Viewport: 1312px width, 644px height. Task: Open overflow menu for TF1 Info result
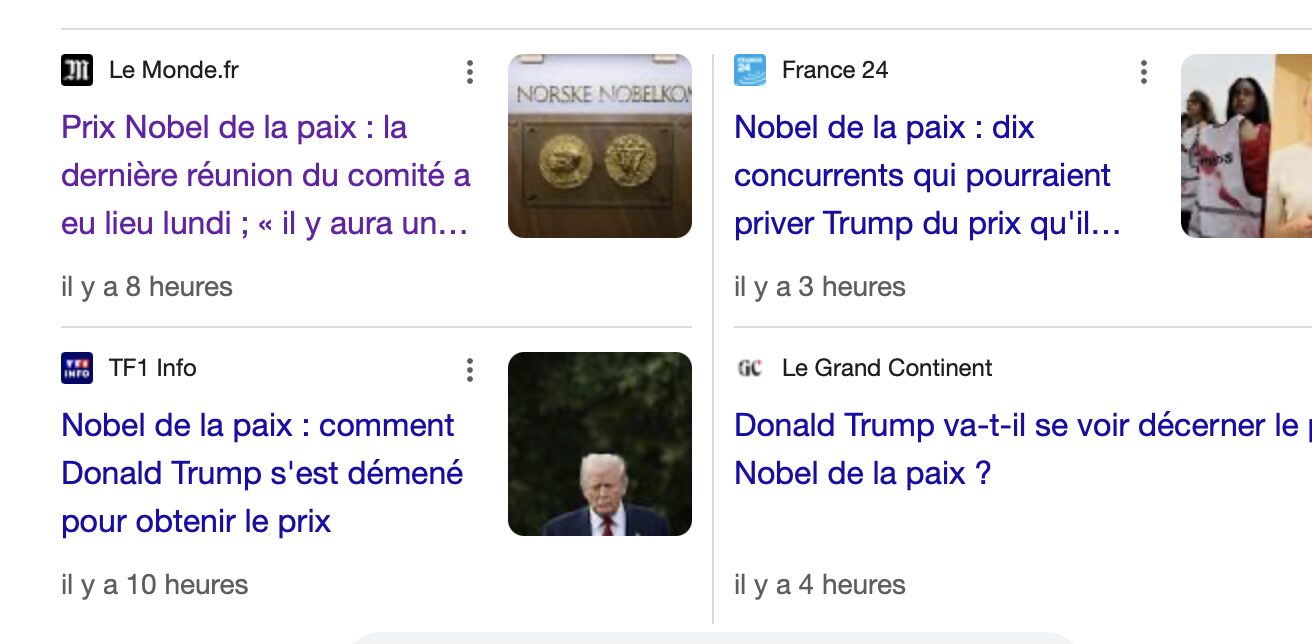[x=469, y=370]
